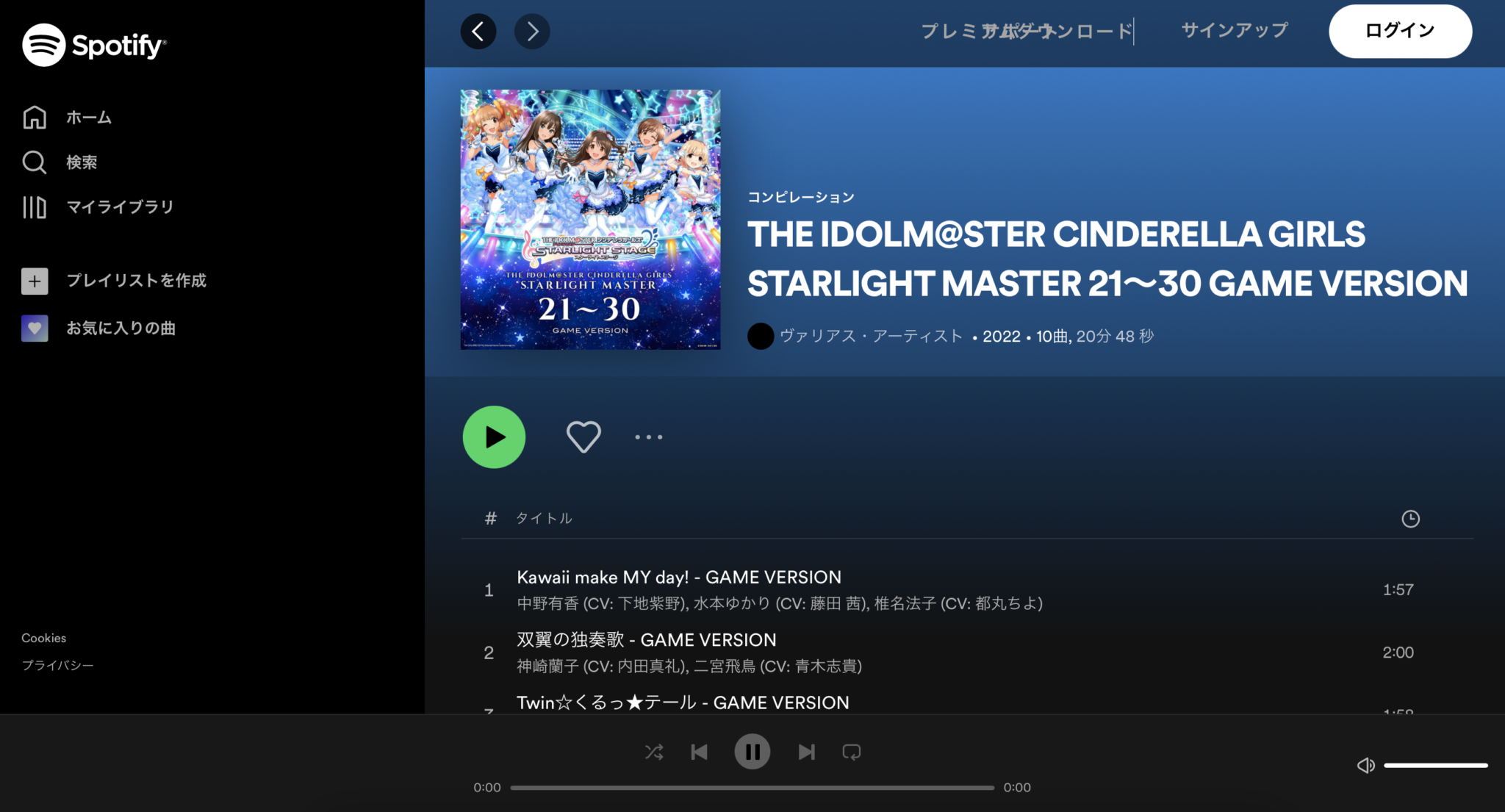The width and height of the screenshot is (1505, 812).
Task: Open the three-dot more options menu
Action: click(x=648, y=437)
